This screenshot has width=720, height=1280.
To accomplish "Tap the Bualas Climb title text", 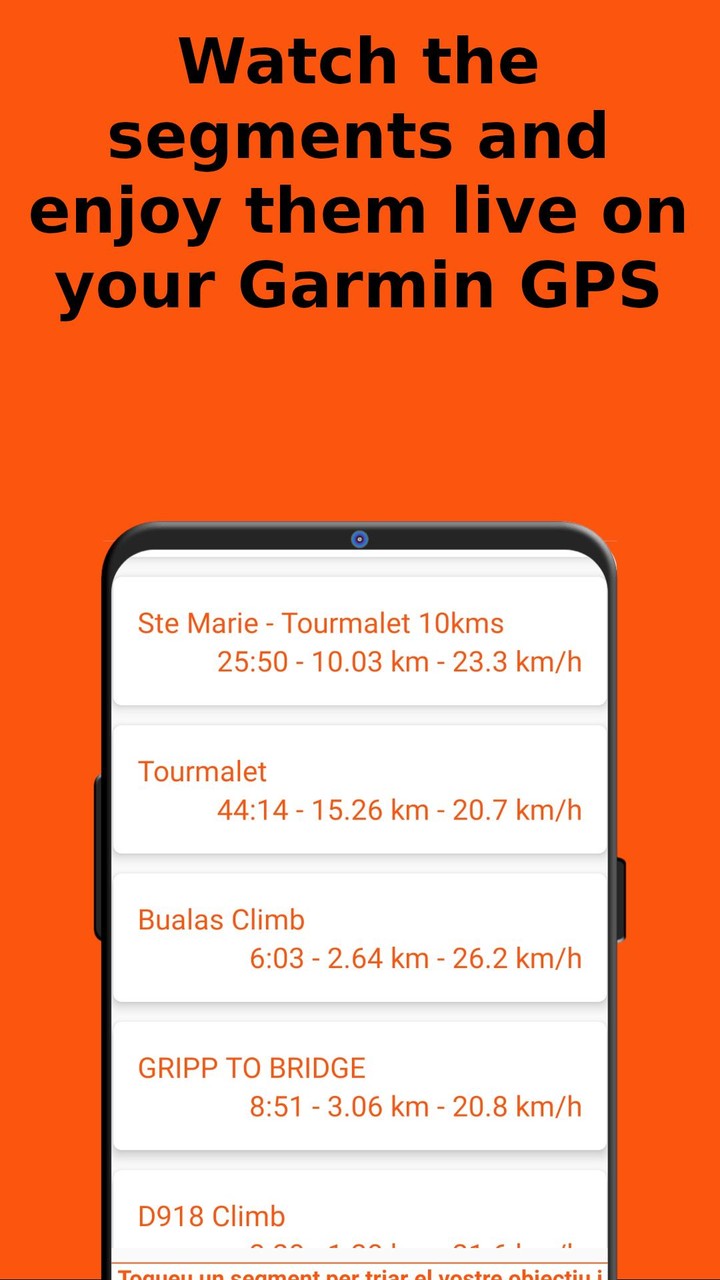I will tap(221, 919).
